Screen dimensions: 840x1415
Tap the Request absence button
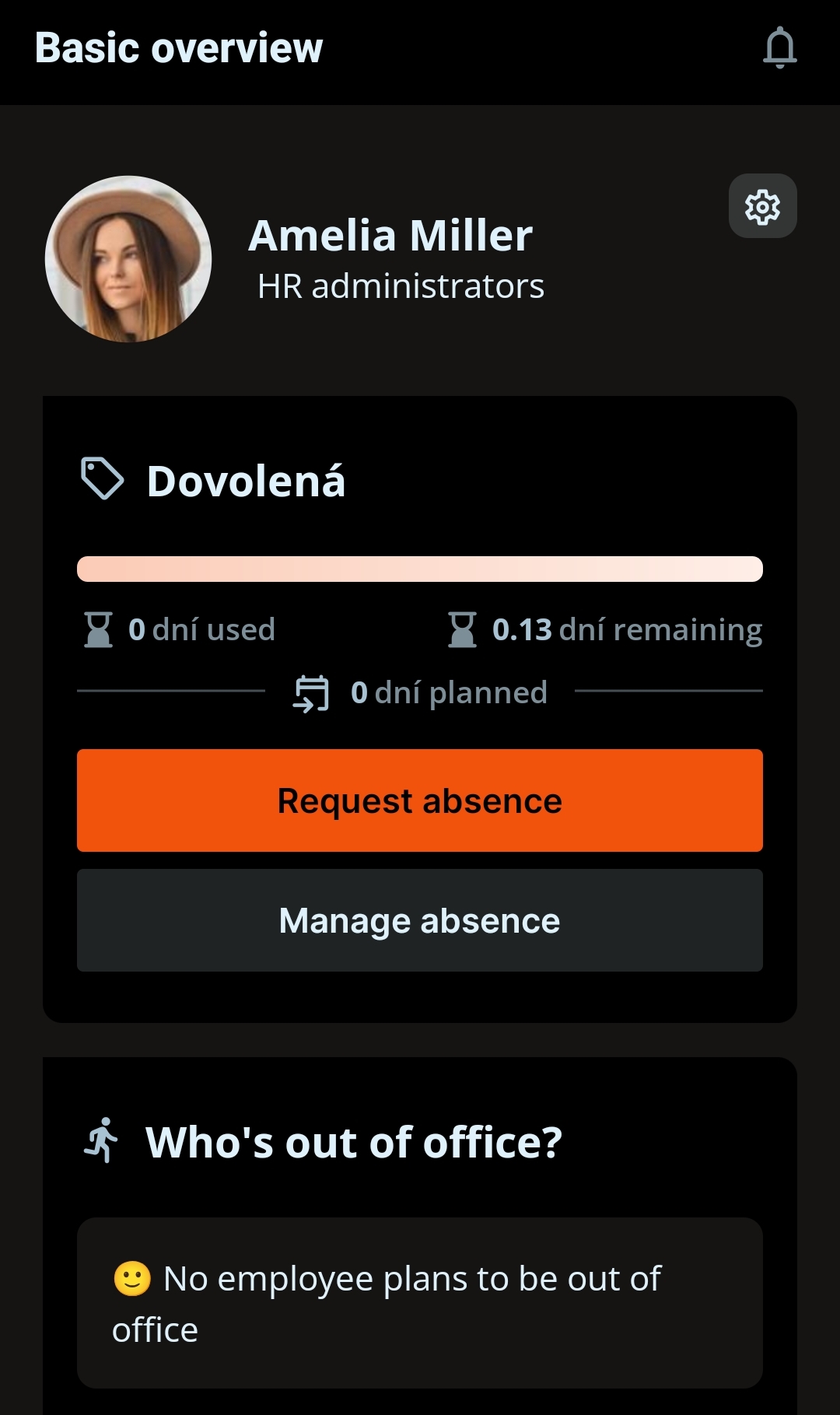(420, 800)
